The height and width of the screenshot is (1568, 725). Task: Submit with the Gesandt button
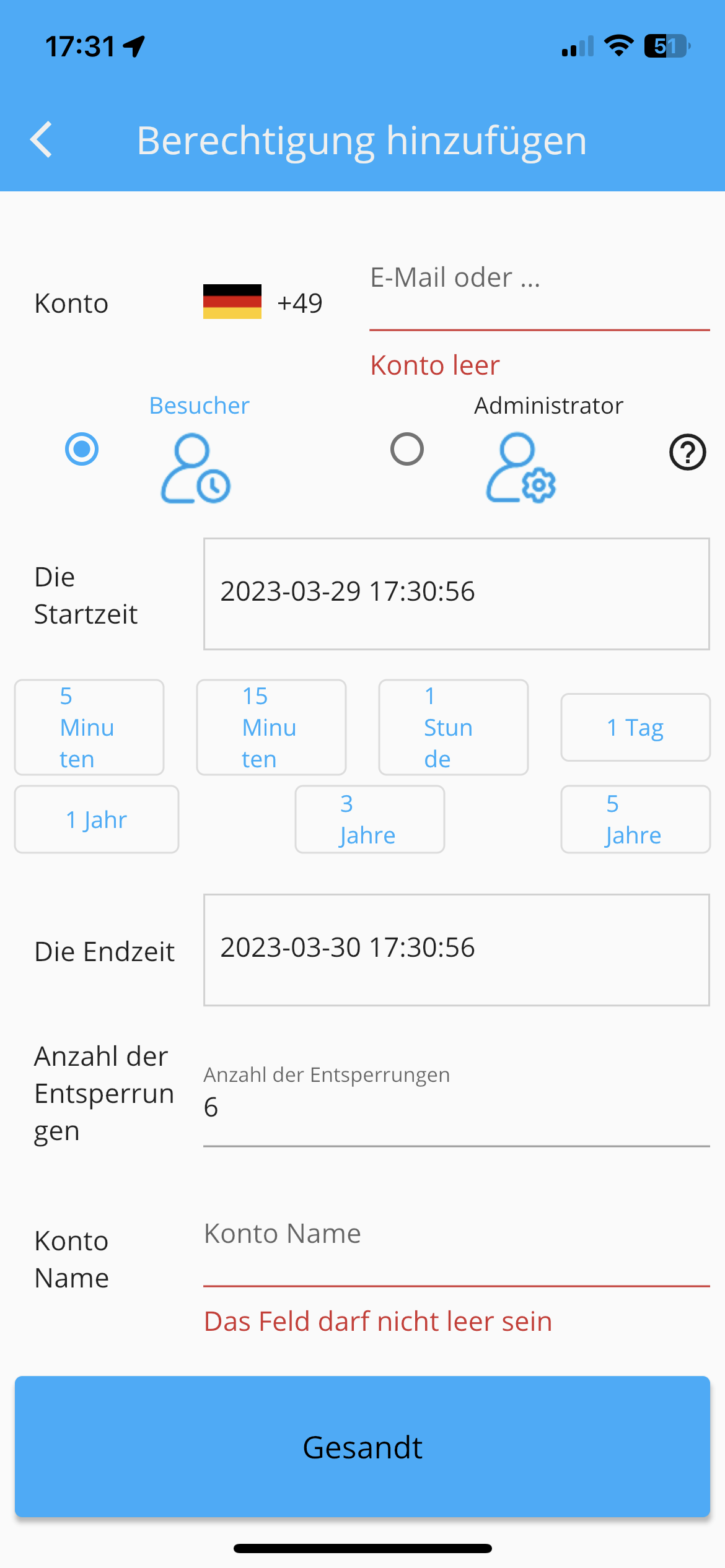[x=362, y=1447]
